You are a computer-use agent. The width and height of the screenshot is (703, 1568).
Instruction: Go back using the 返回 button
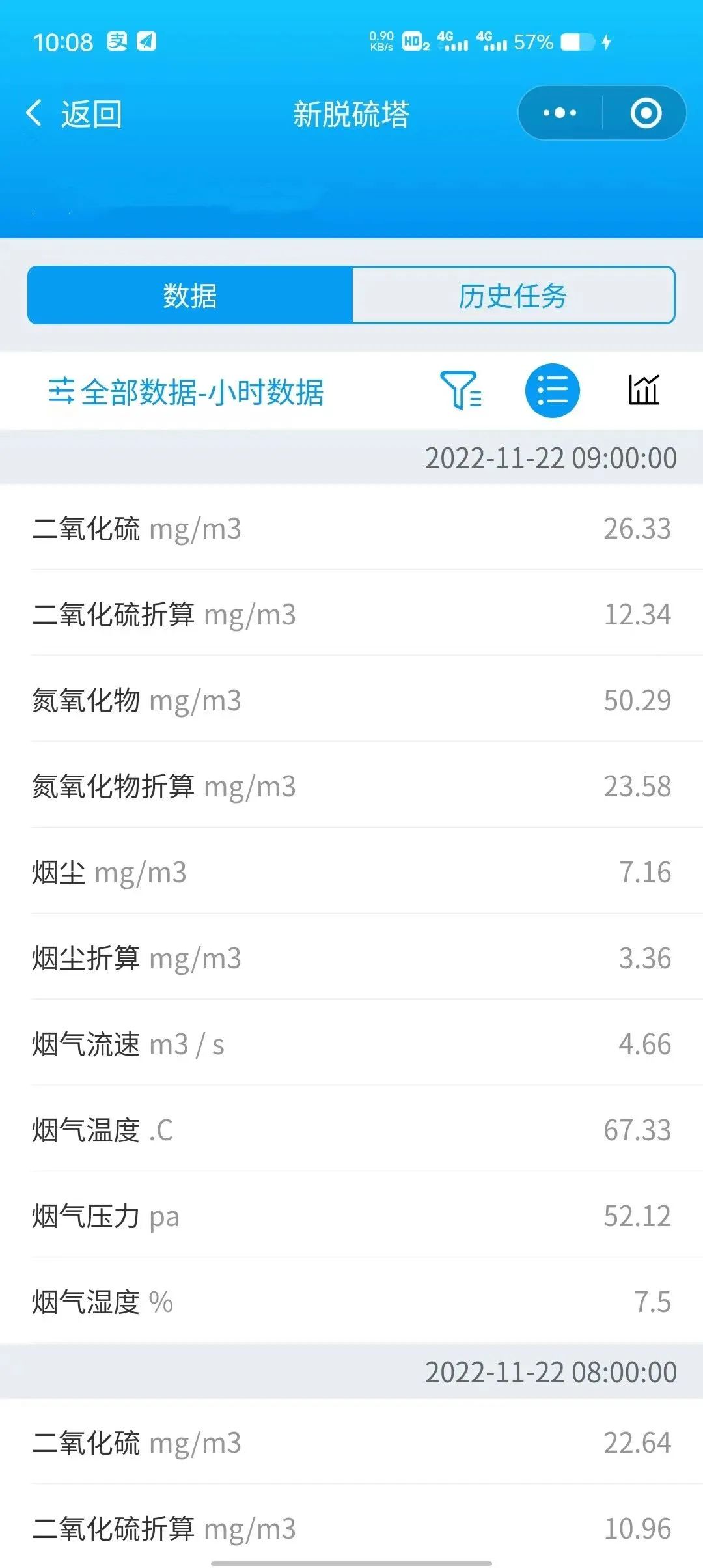click(74, 114)
